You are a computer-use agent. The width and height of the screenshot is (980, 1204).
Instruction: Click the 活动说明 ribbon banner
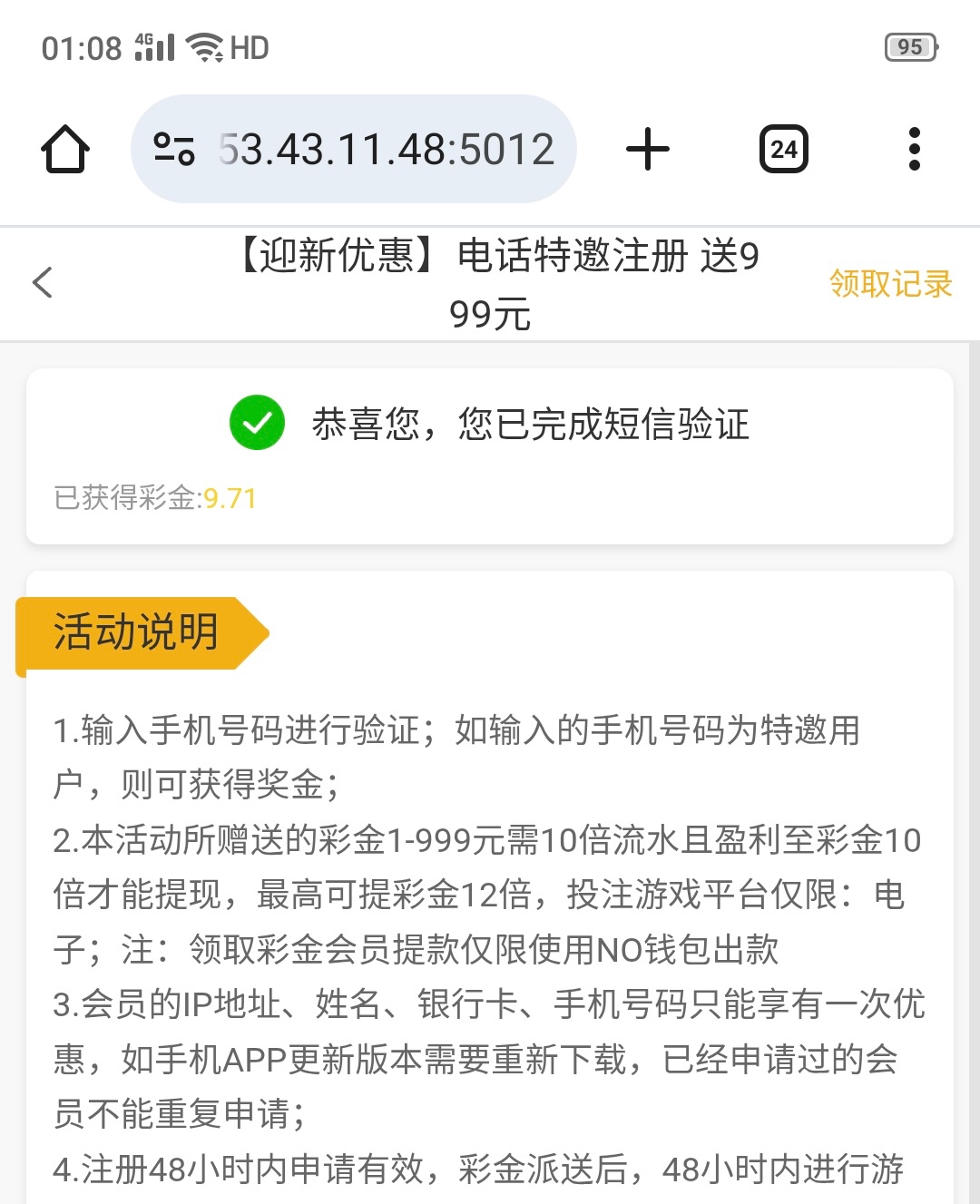[136, 632]
